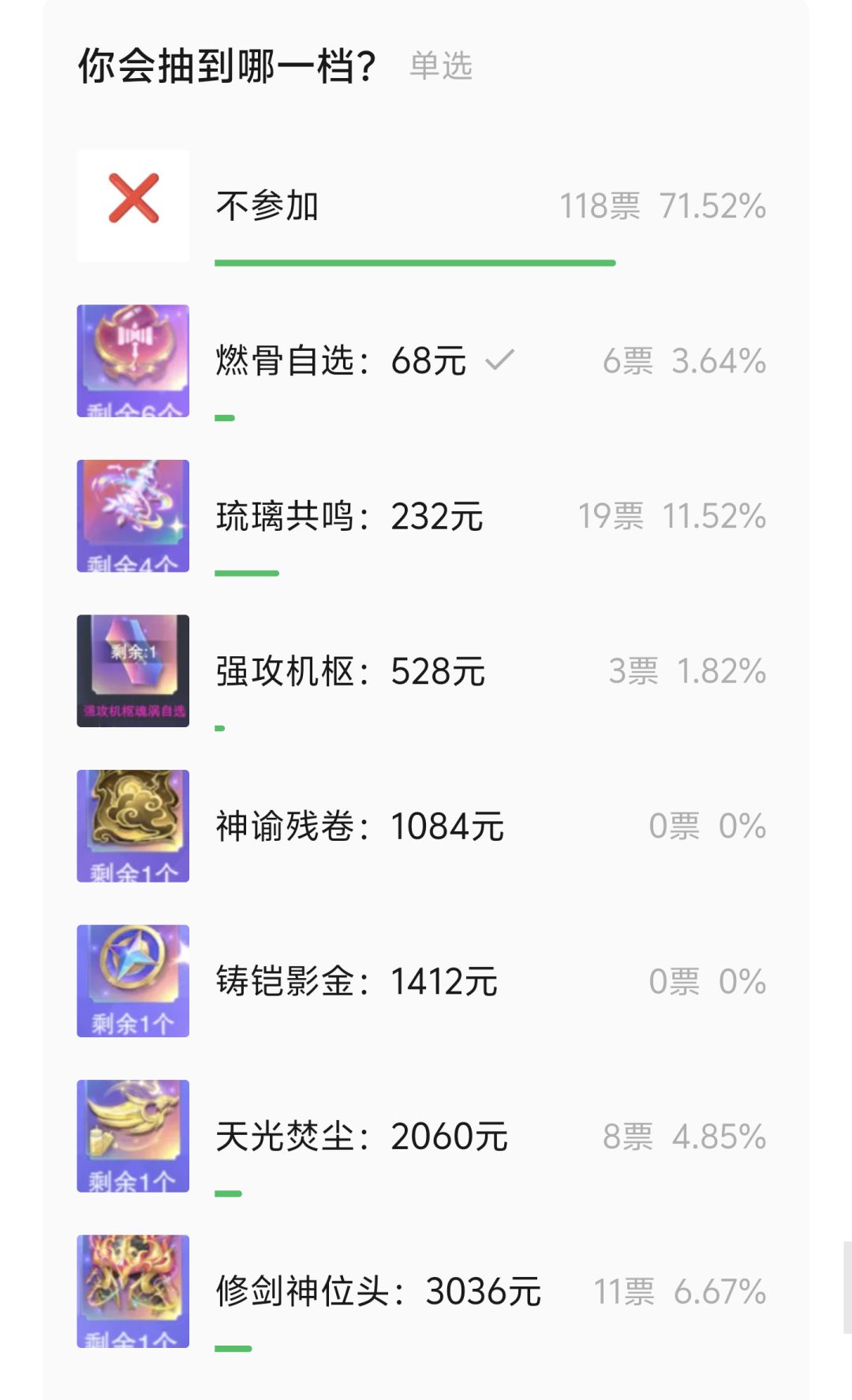Click the 天光焚尘 golden prize icon
852x1400 pixels.
tap(133, 1134)
